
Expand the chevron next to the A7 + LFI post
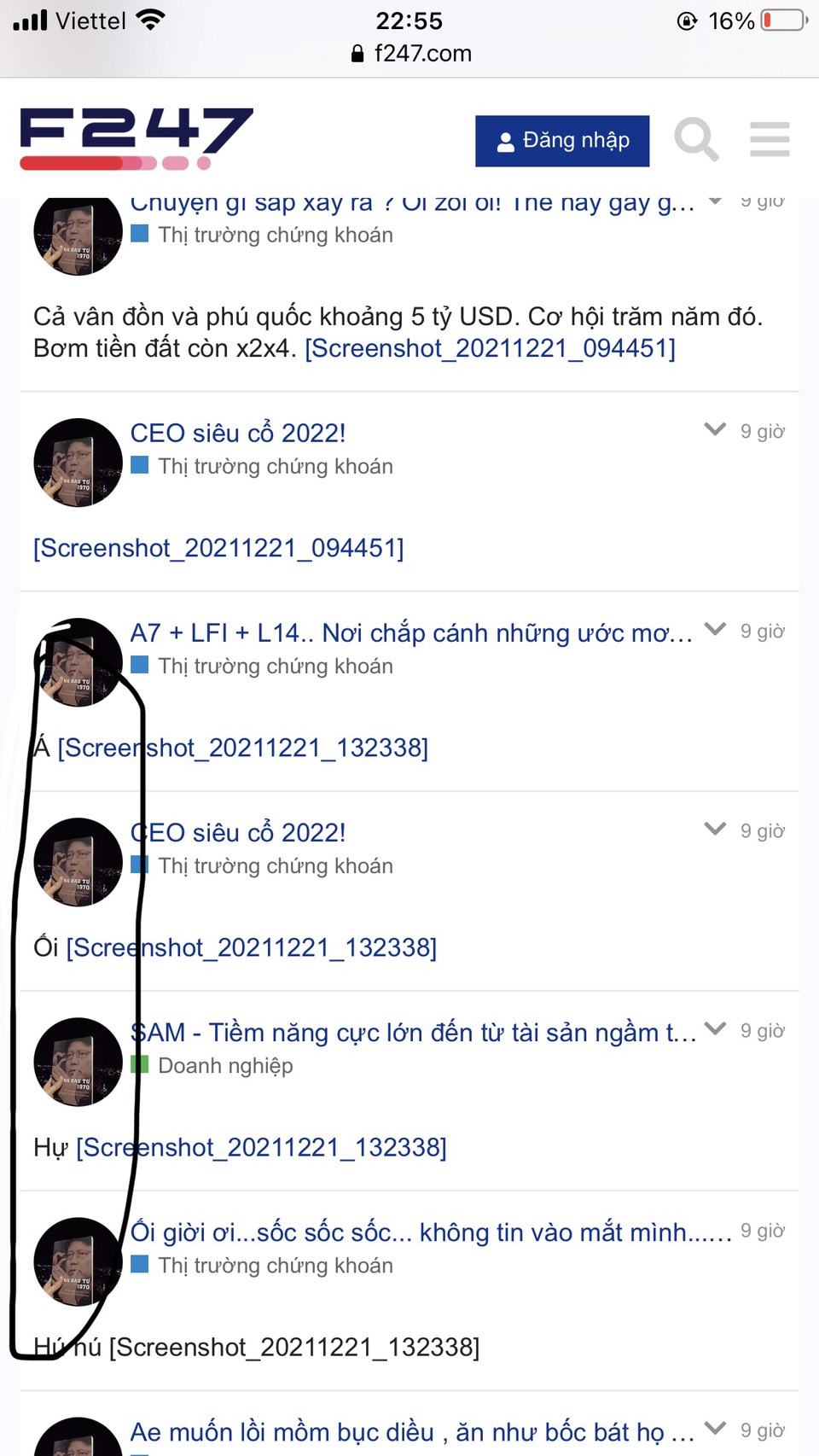pyautogui.click(x=715, y=629)
